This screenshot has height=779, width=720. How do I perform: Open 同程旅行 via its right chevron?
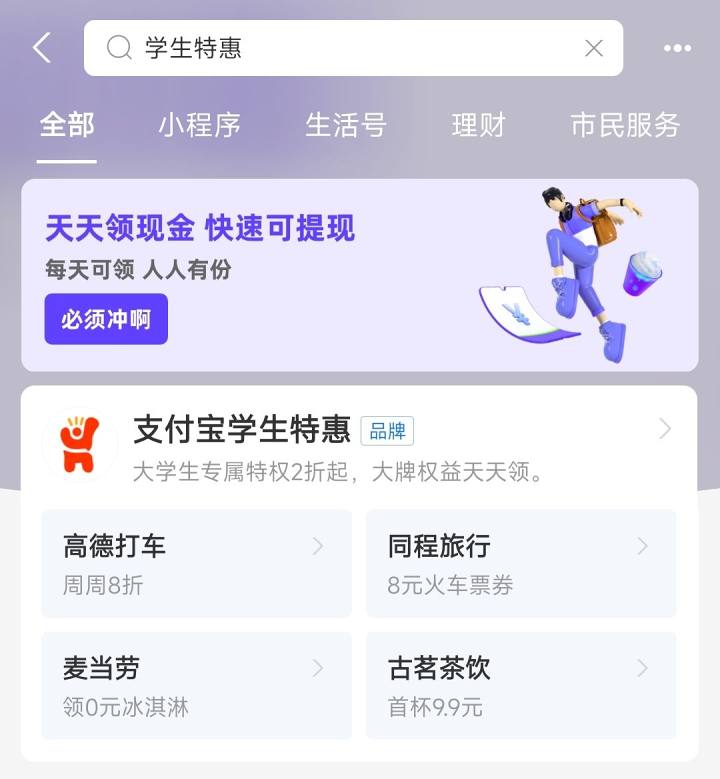643,546
